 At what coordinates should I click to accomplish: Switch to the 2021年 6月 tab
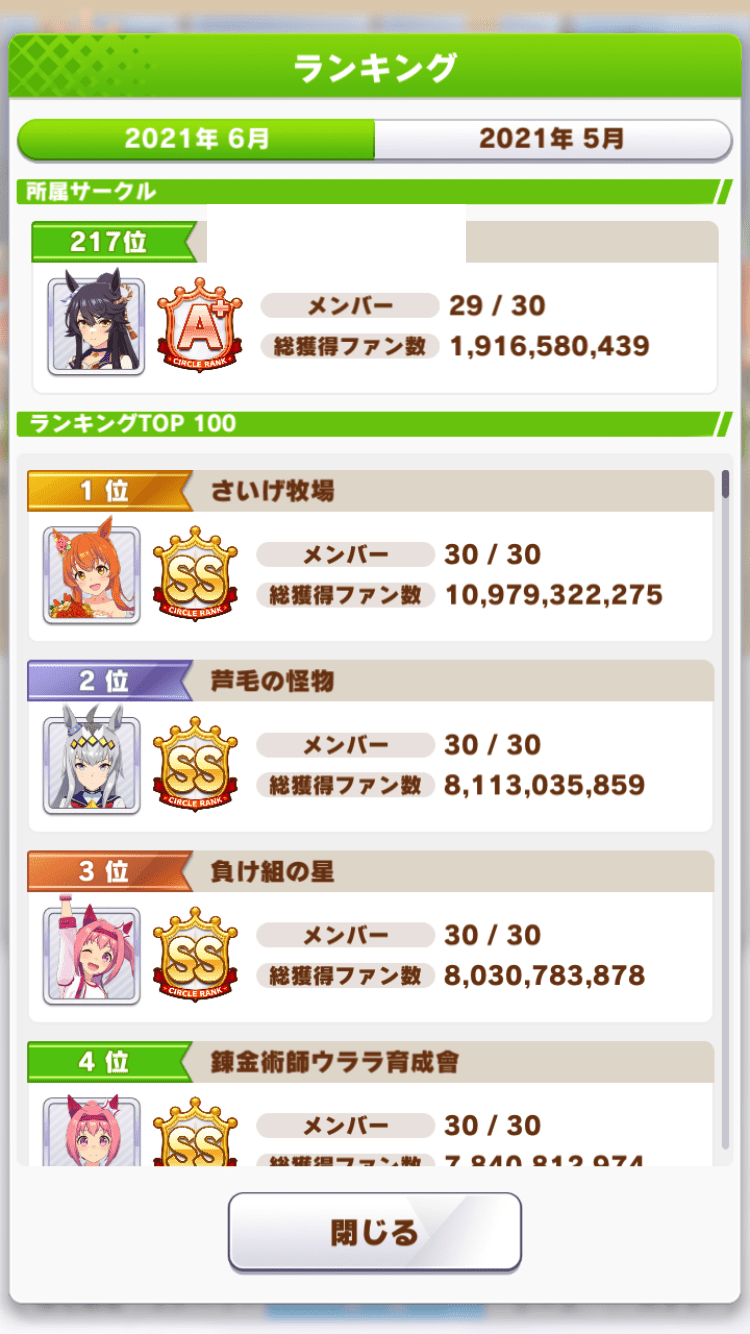pos(197,139)
